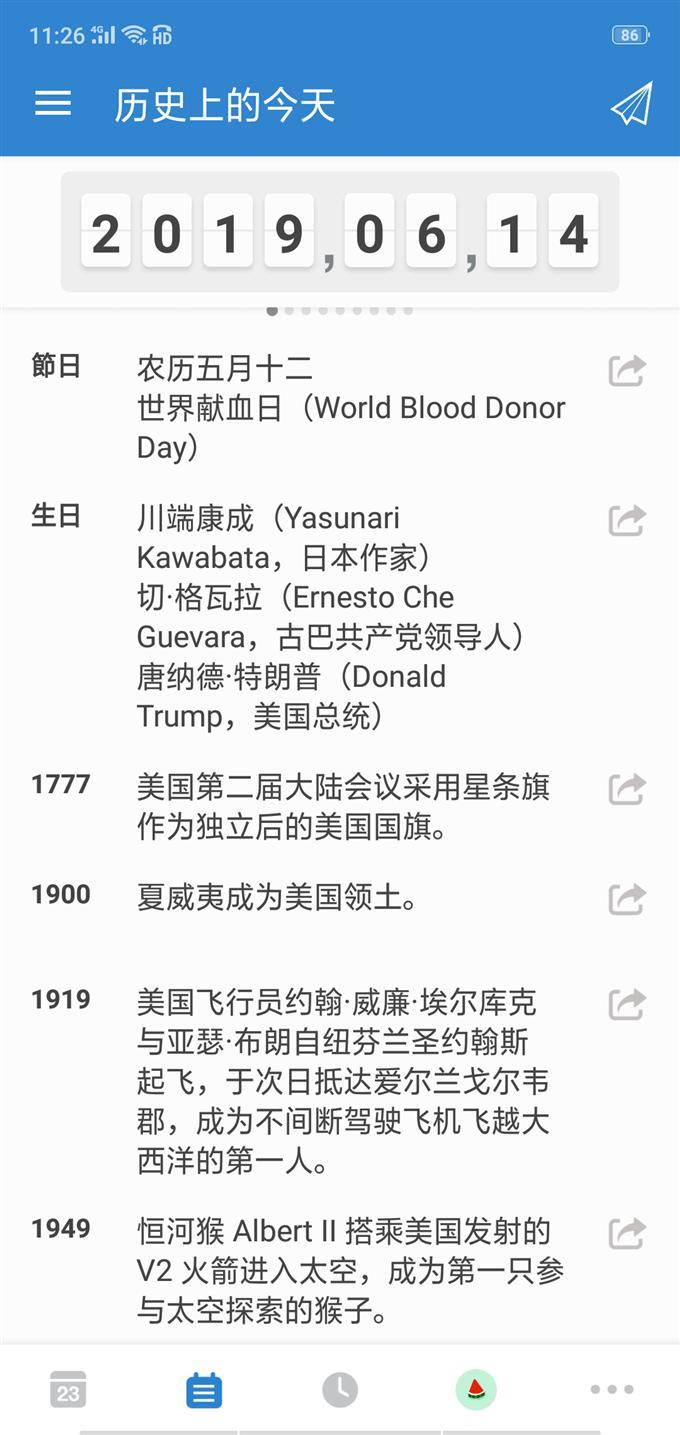The width and height of the screenshot is (680, 1435).
Task: Share the 1777 event entry
Action: (x=627, y=789)
